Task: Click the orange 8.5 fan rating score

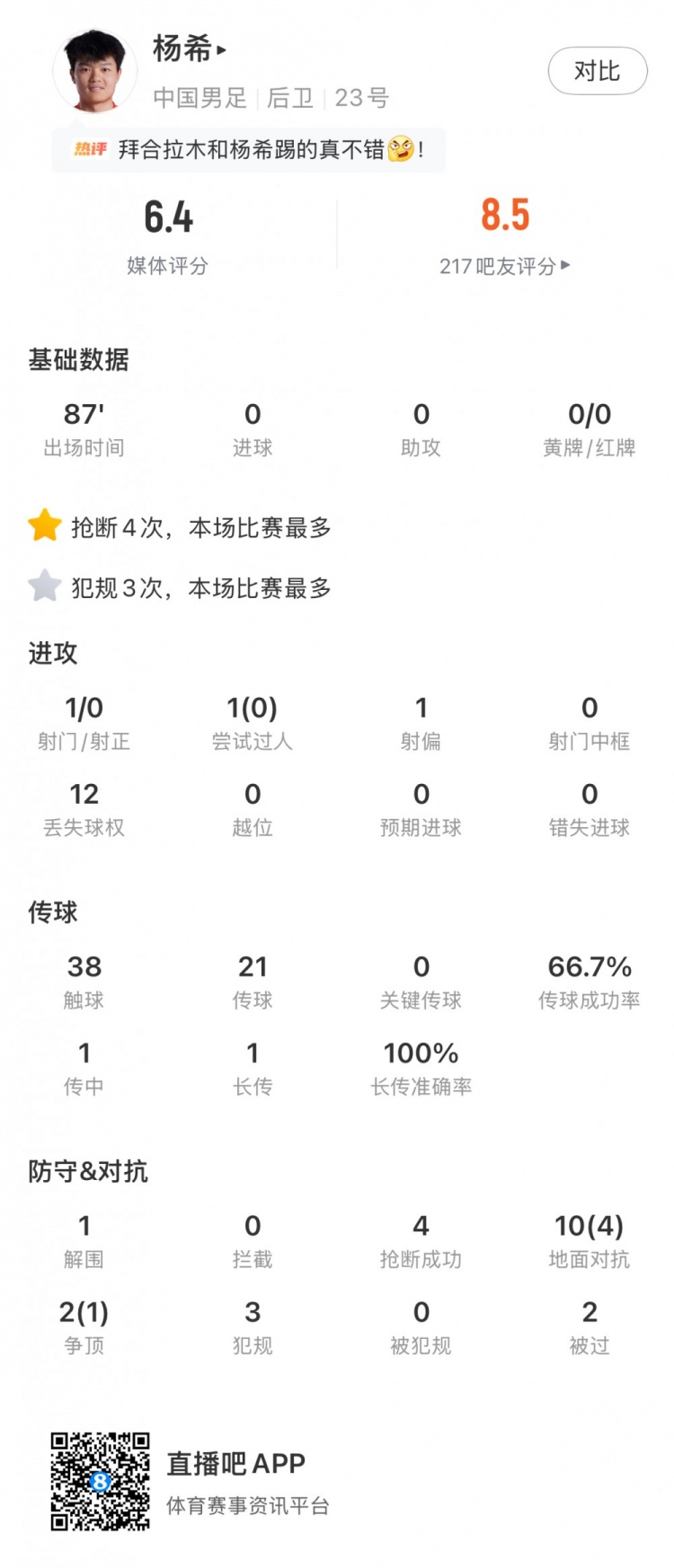Action: pos(505,216)
